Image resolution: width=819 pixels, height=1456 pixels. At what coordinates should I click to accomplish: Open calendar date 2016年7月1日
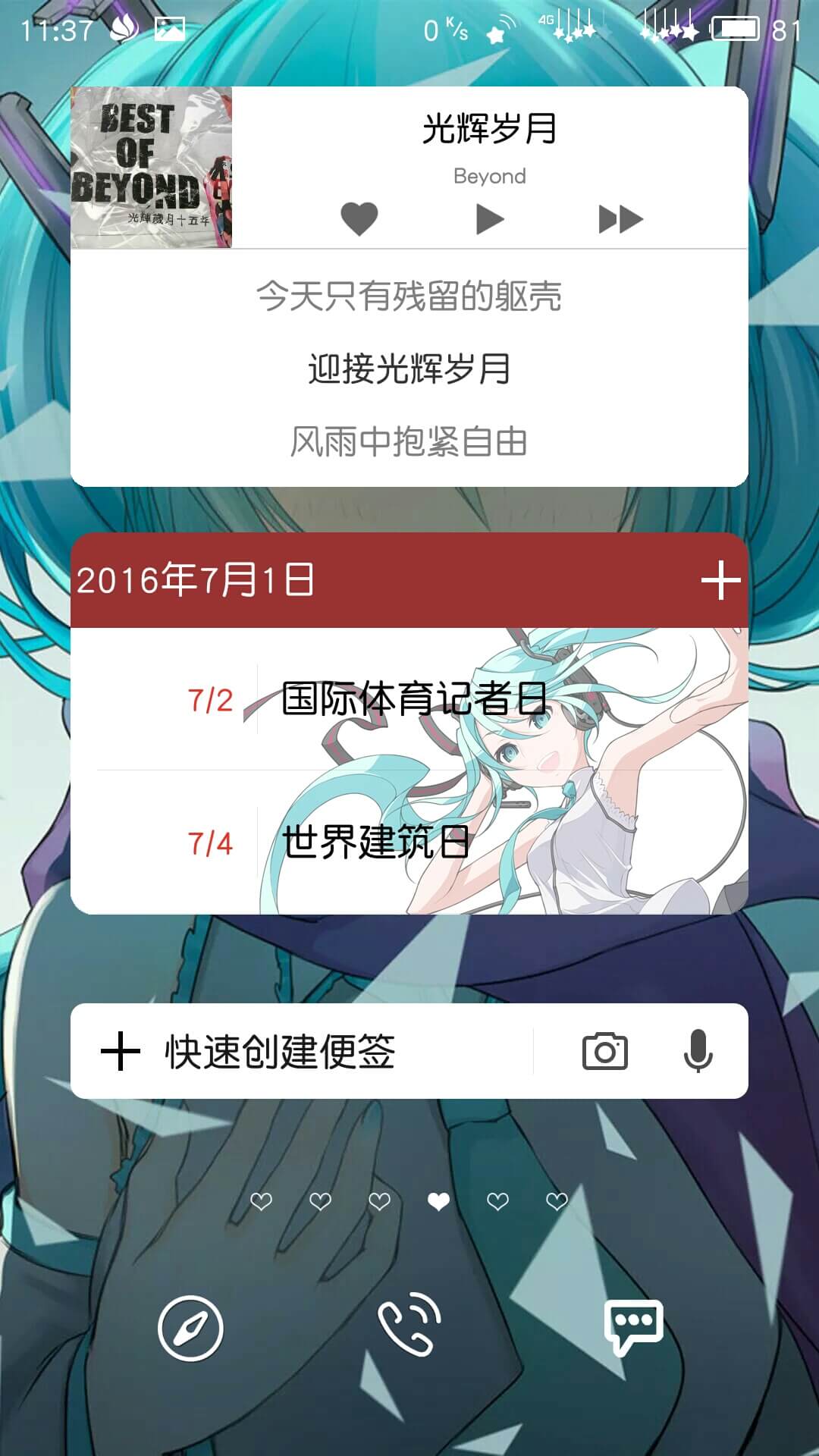(196, 580)
